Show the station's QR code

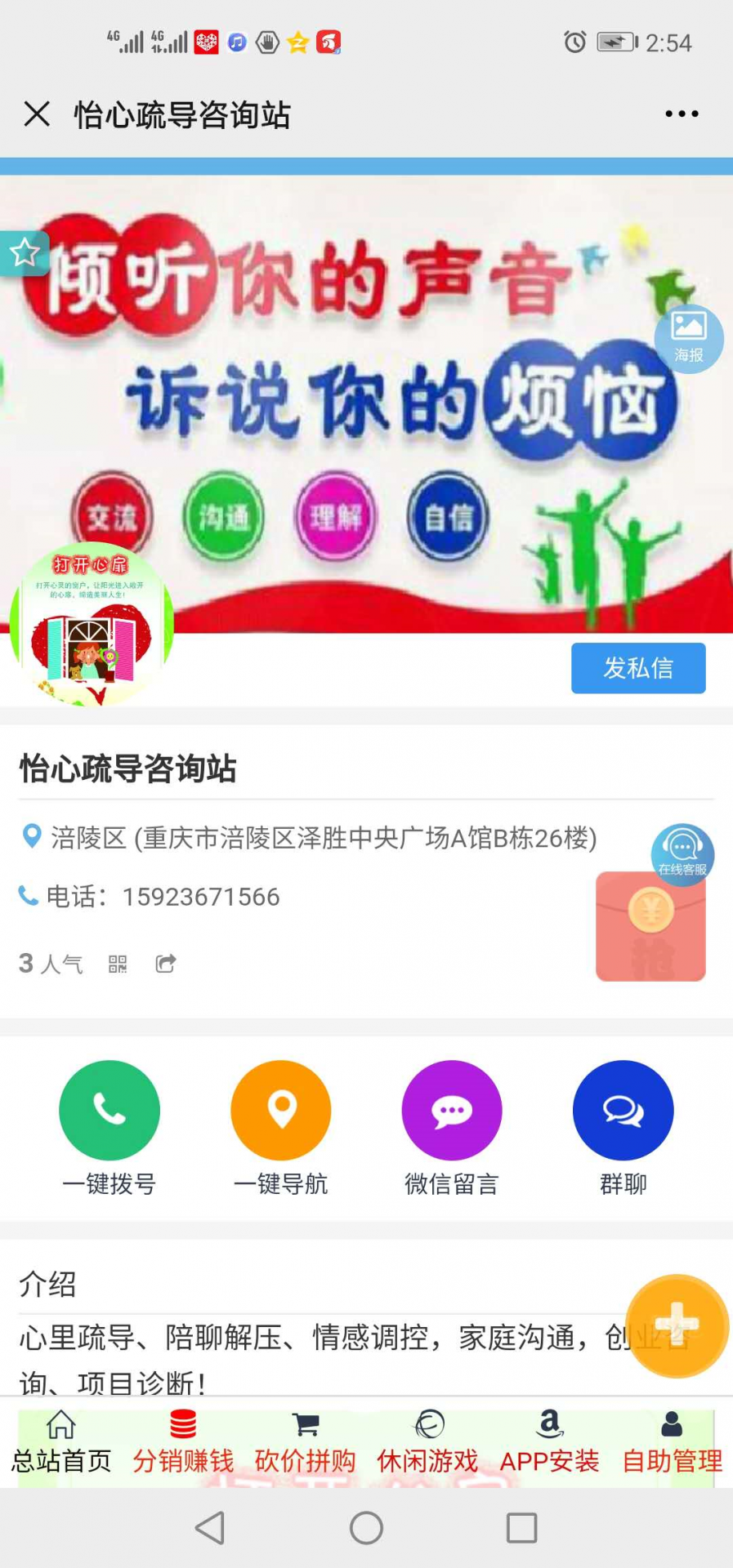118,964
